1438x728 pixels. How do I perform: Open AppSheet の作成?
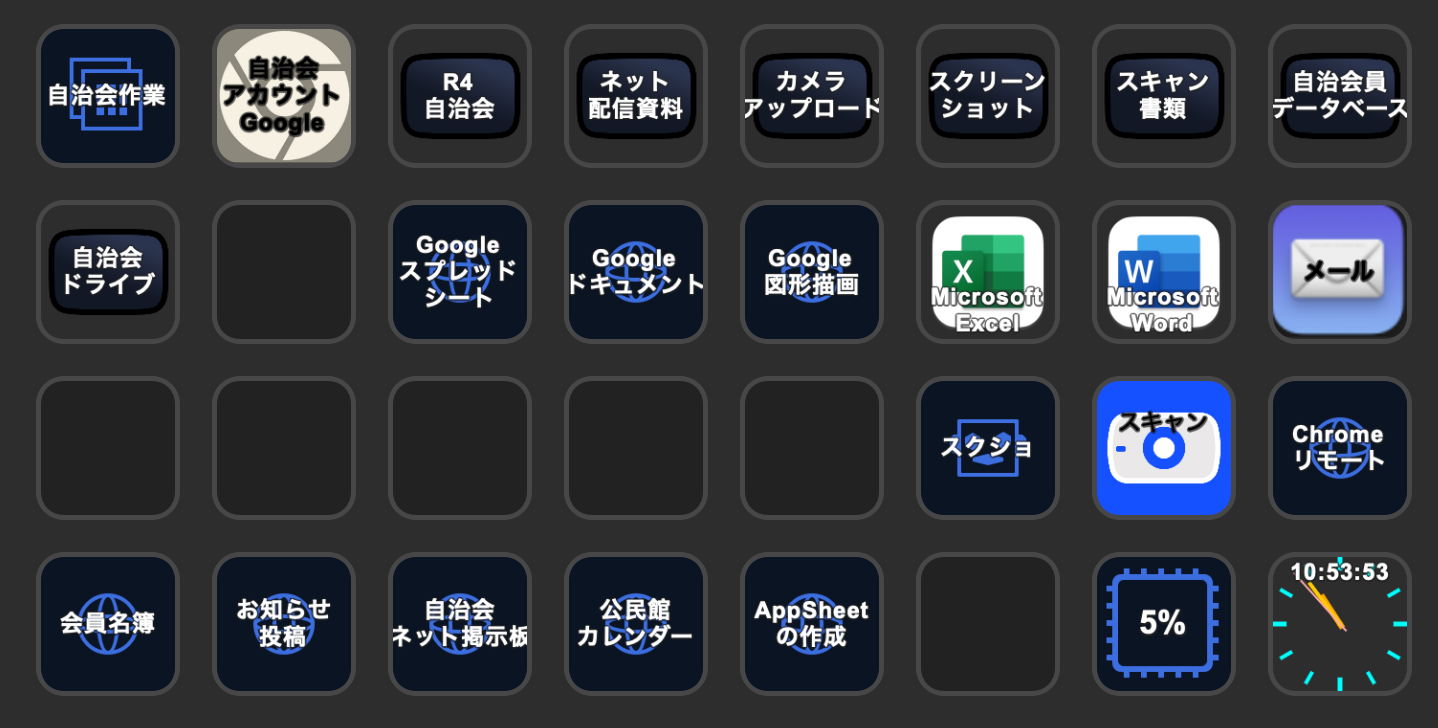pyautogui.click(x=812, y=624)
